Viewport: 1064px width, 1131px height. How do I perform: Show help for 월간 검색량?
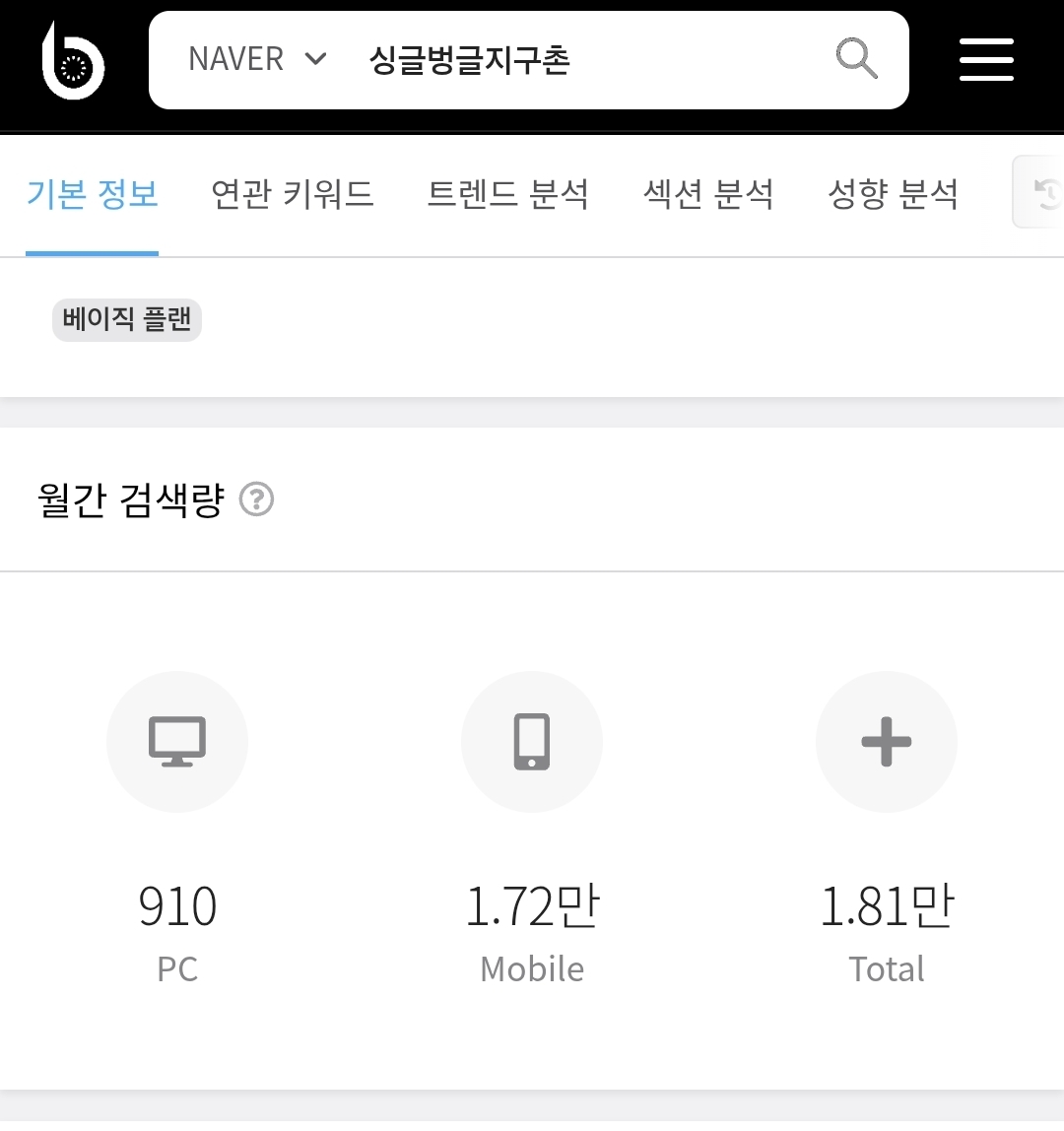(257, 500)
